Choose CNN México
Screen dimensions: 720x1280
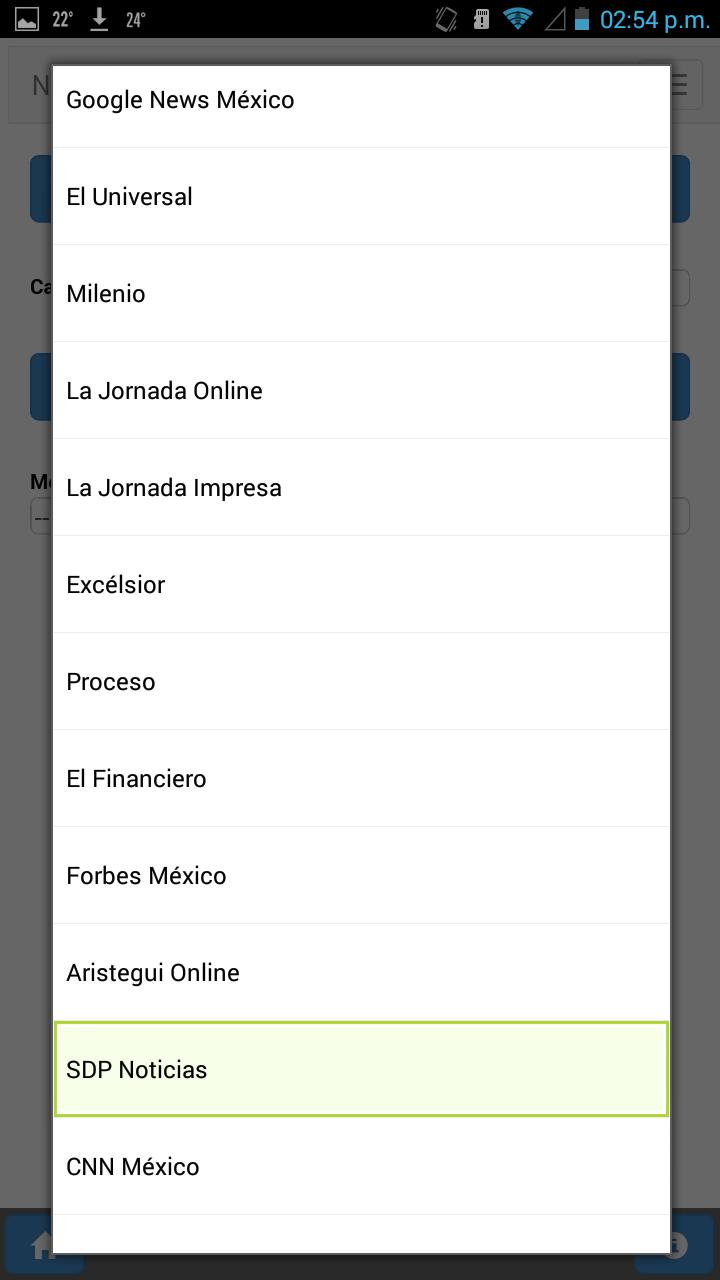[x=360, y=1167]
